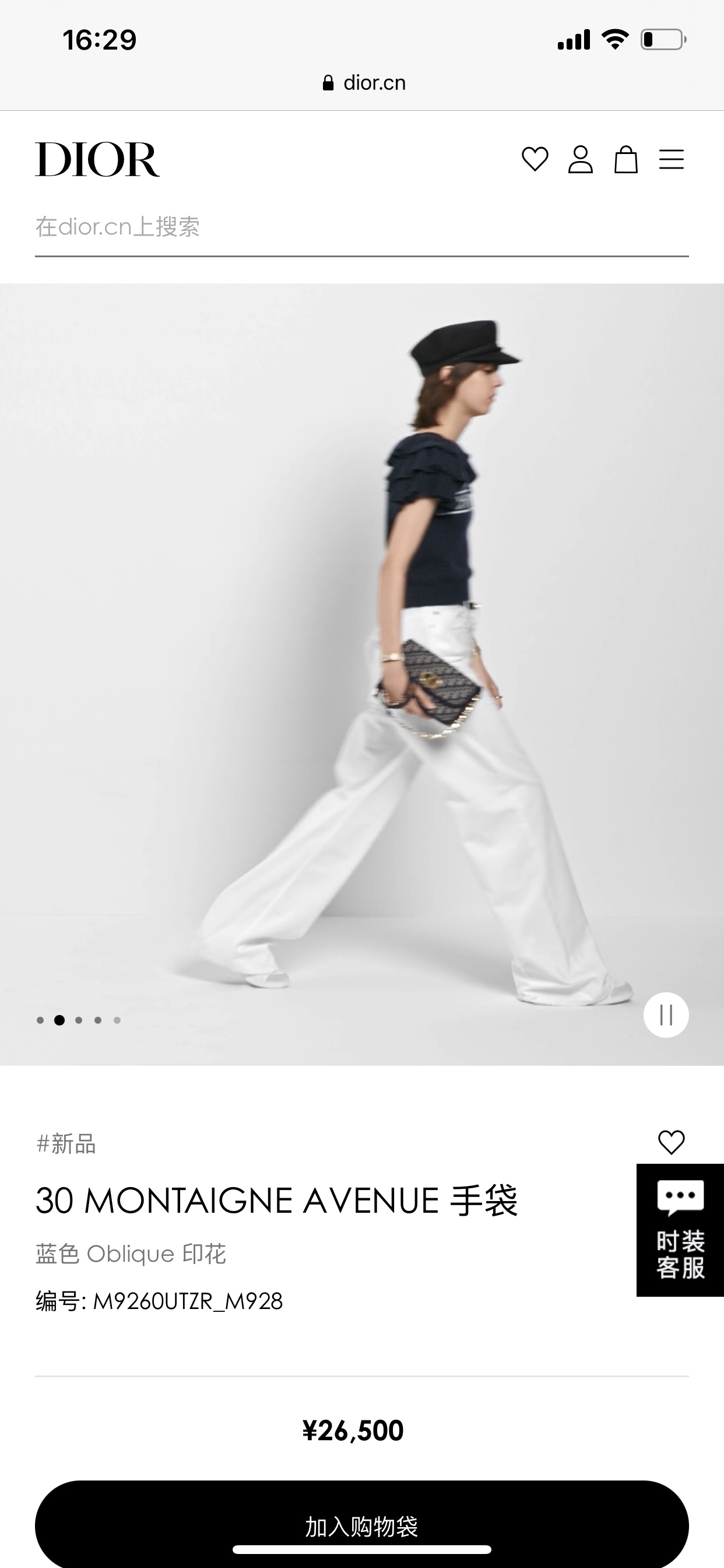Jump to the third gallery page dot
Viewport: 724px width, 1568px height.
pyautogui.click(x=79, y=1020)
